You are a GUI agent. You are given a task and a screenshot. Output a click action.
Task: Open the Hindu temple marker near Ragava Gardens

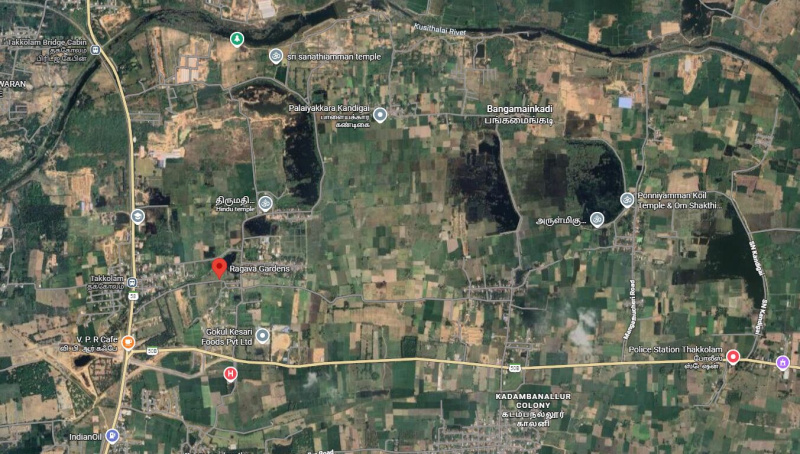pos(265,203)
